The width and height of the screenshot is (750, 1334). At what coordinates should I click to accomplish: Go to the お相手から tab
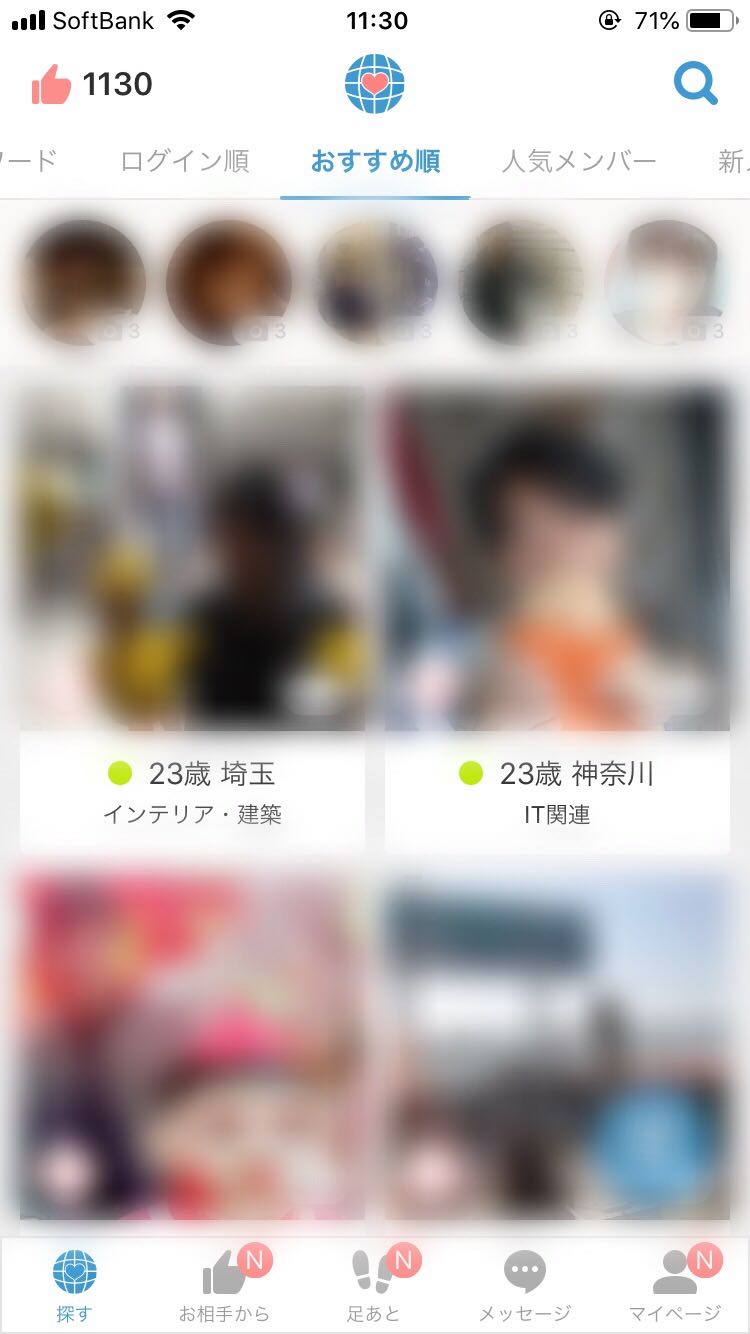click(224, 1287)
